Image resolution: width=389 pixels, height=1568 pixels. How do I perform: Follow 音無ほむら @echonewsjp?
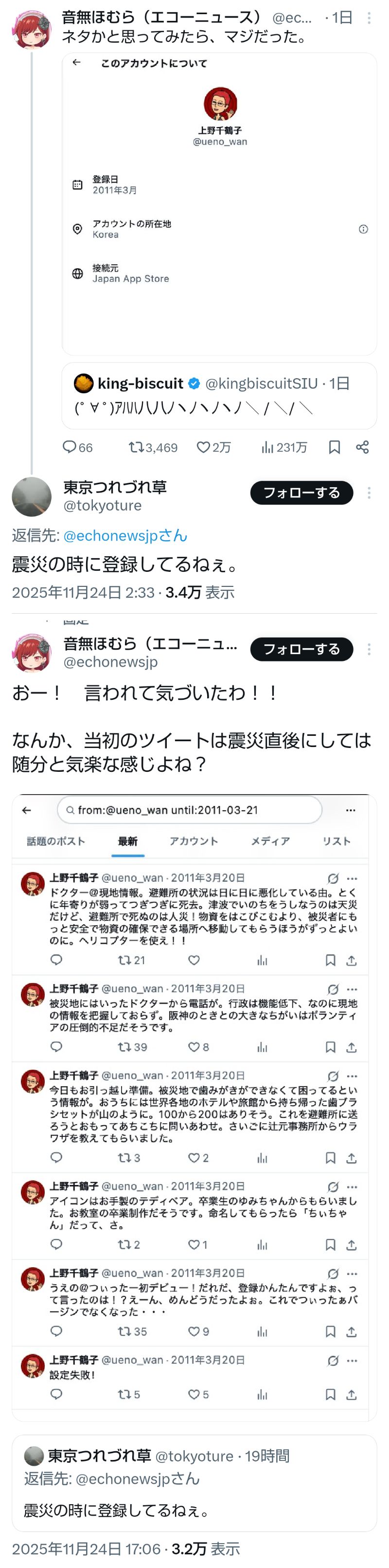click(301, 649)
